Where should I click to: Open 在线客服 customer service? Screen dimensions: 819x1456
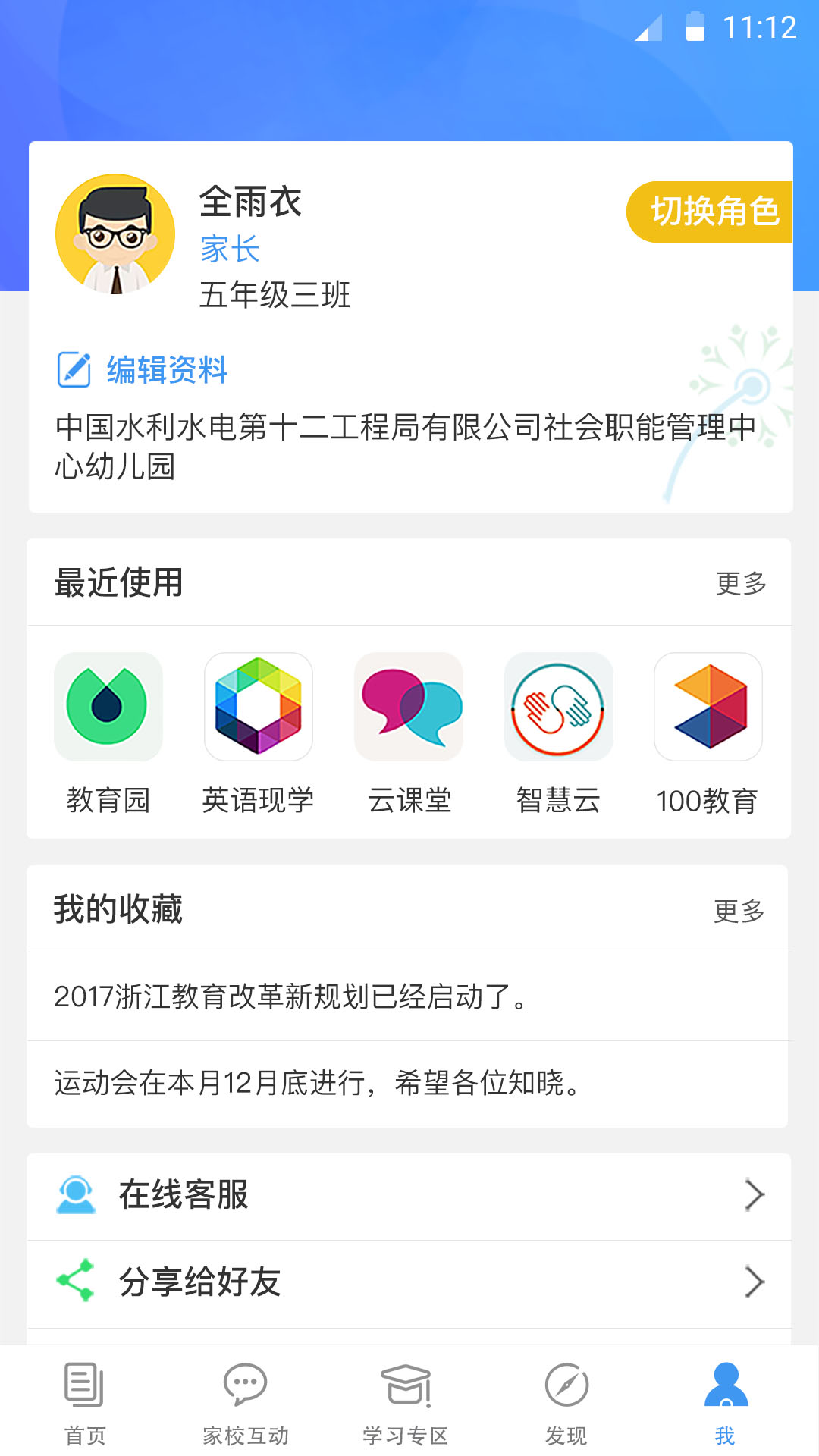coord(409,1196)
